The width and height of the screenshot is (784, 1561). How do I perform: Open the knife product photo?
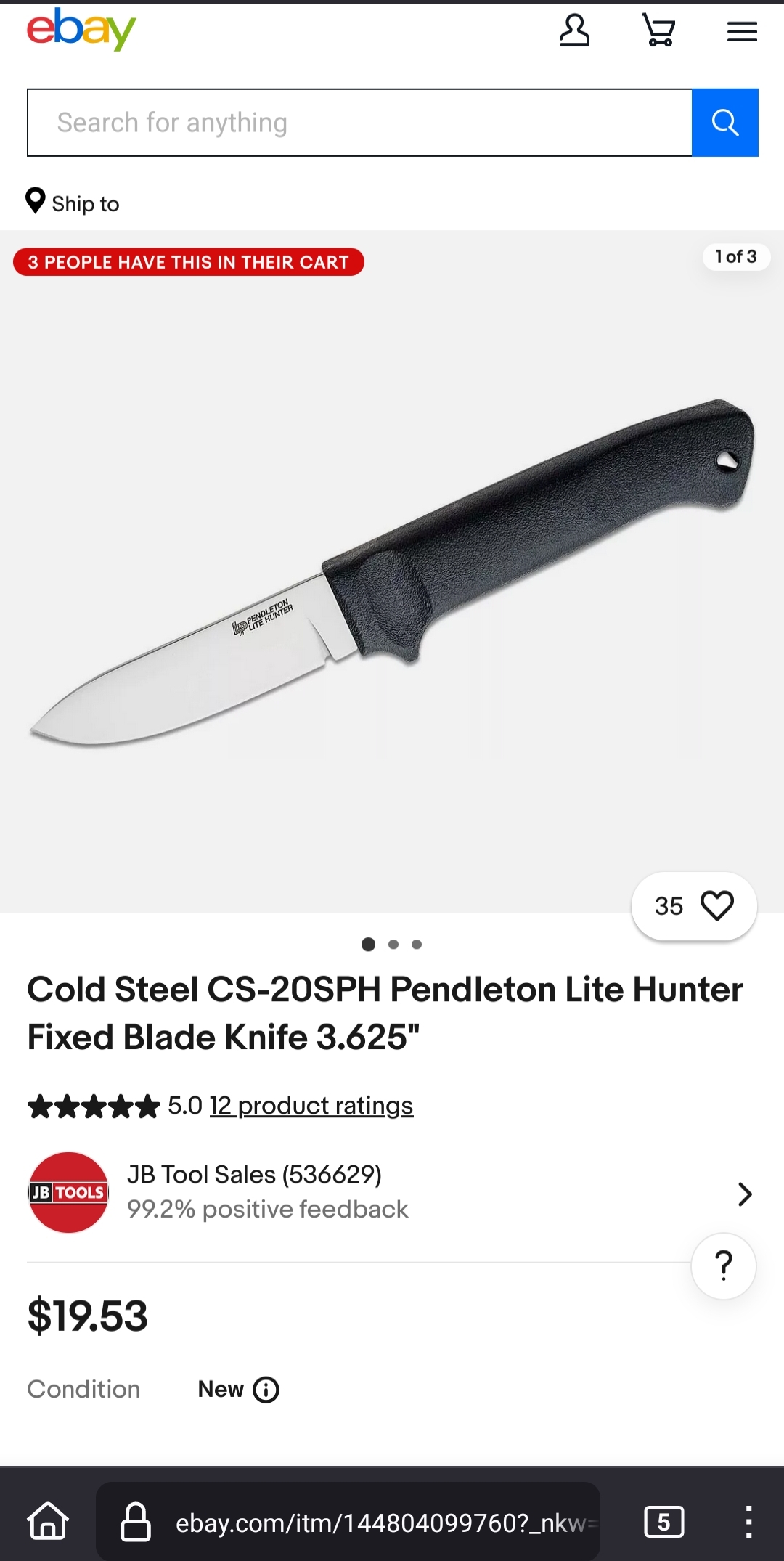coord(392,574)
